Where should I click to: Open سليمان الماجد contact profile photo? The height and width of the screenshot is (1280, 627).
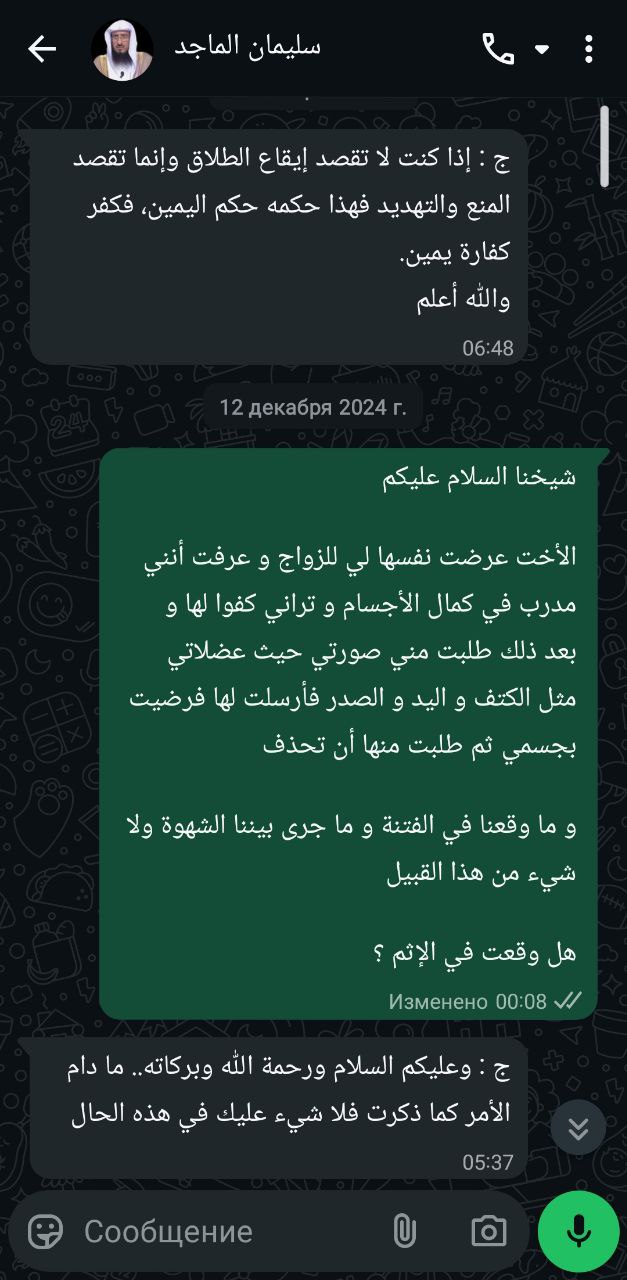tap(122, 49)
